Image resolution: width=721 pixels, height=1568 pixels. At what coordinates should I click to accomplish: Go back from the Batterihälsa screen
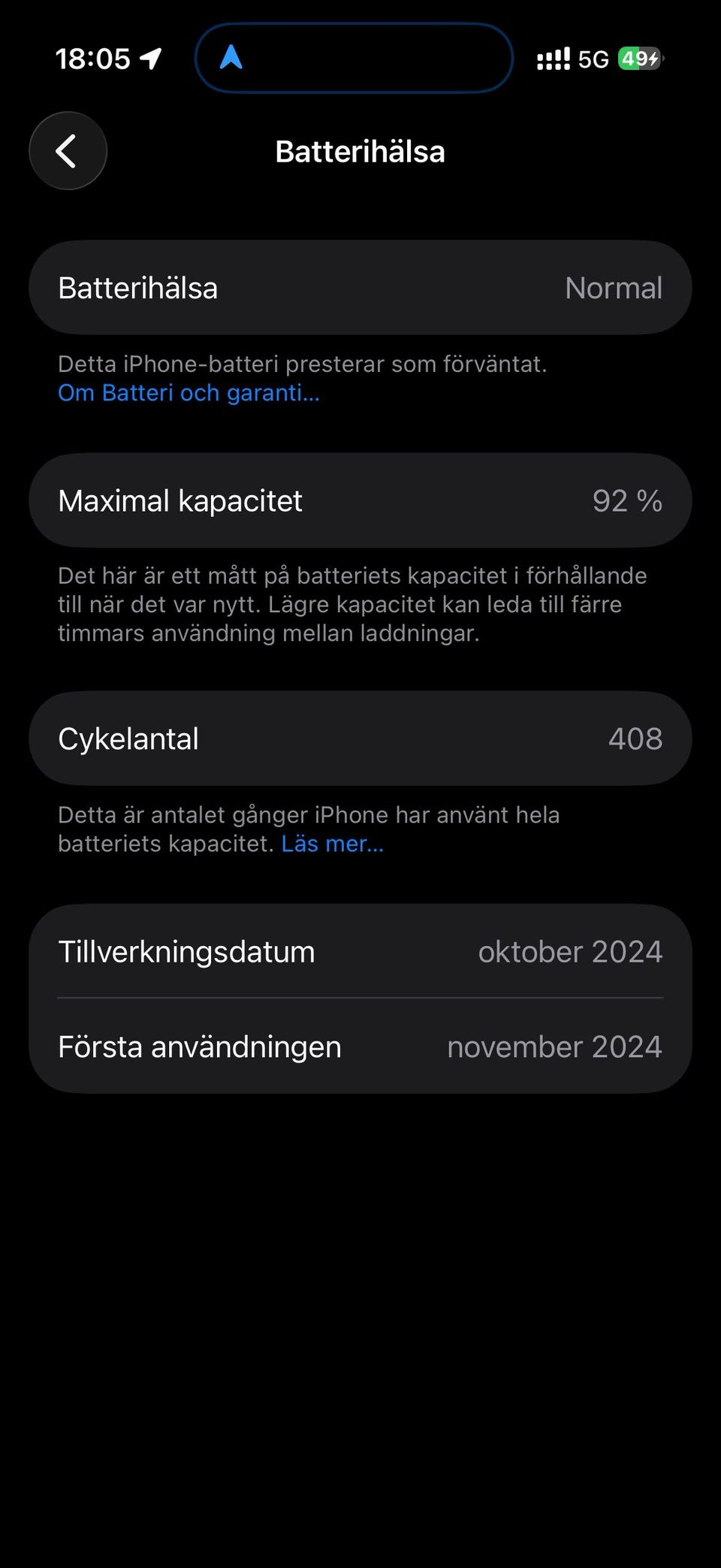click(68, 151)
